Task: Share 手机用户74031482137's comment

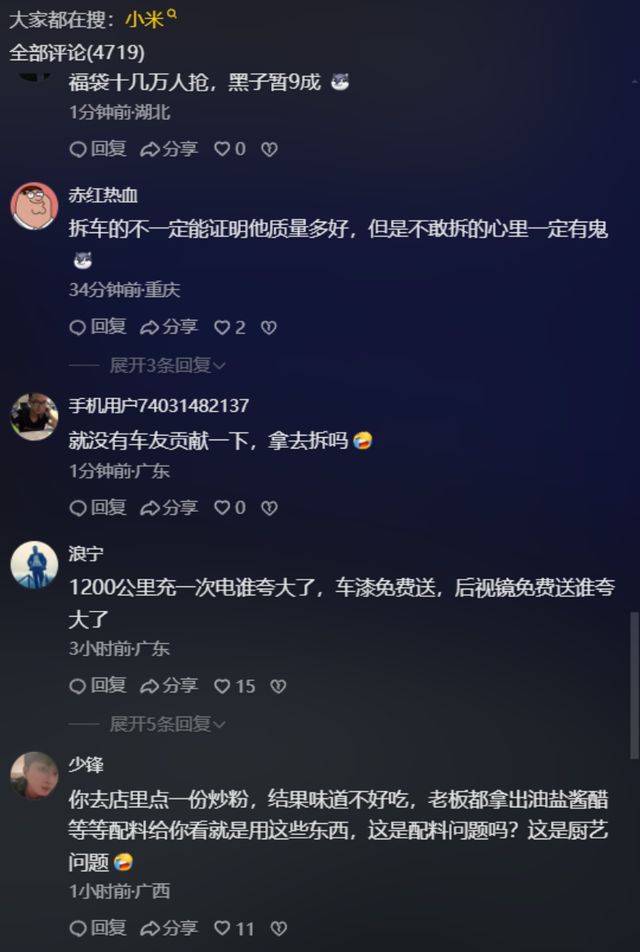Action: [x=169, y=507]
